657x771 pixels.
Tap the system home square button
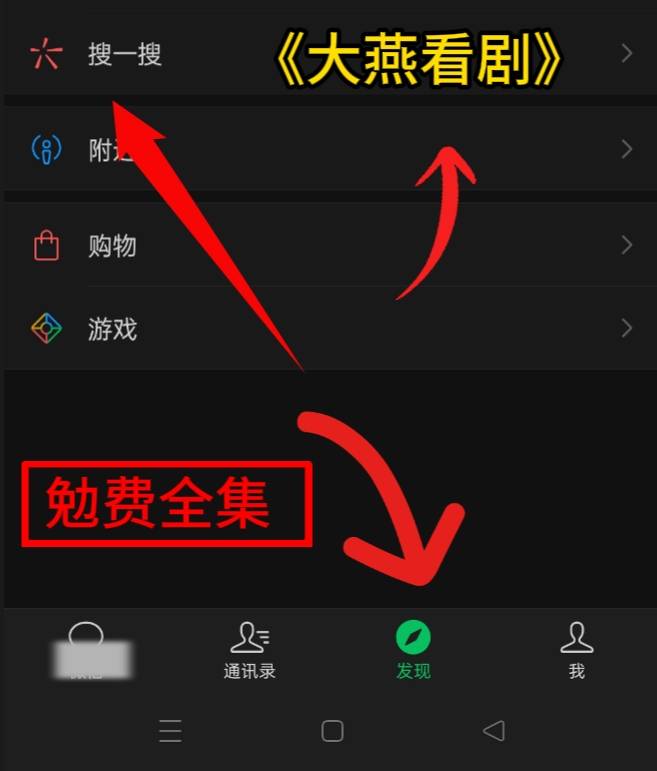(x=332, y=731)
